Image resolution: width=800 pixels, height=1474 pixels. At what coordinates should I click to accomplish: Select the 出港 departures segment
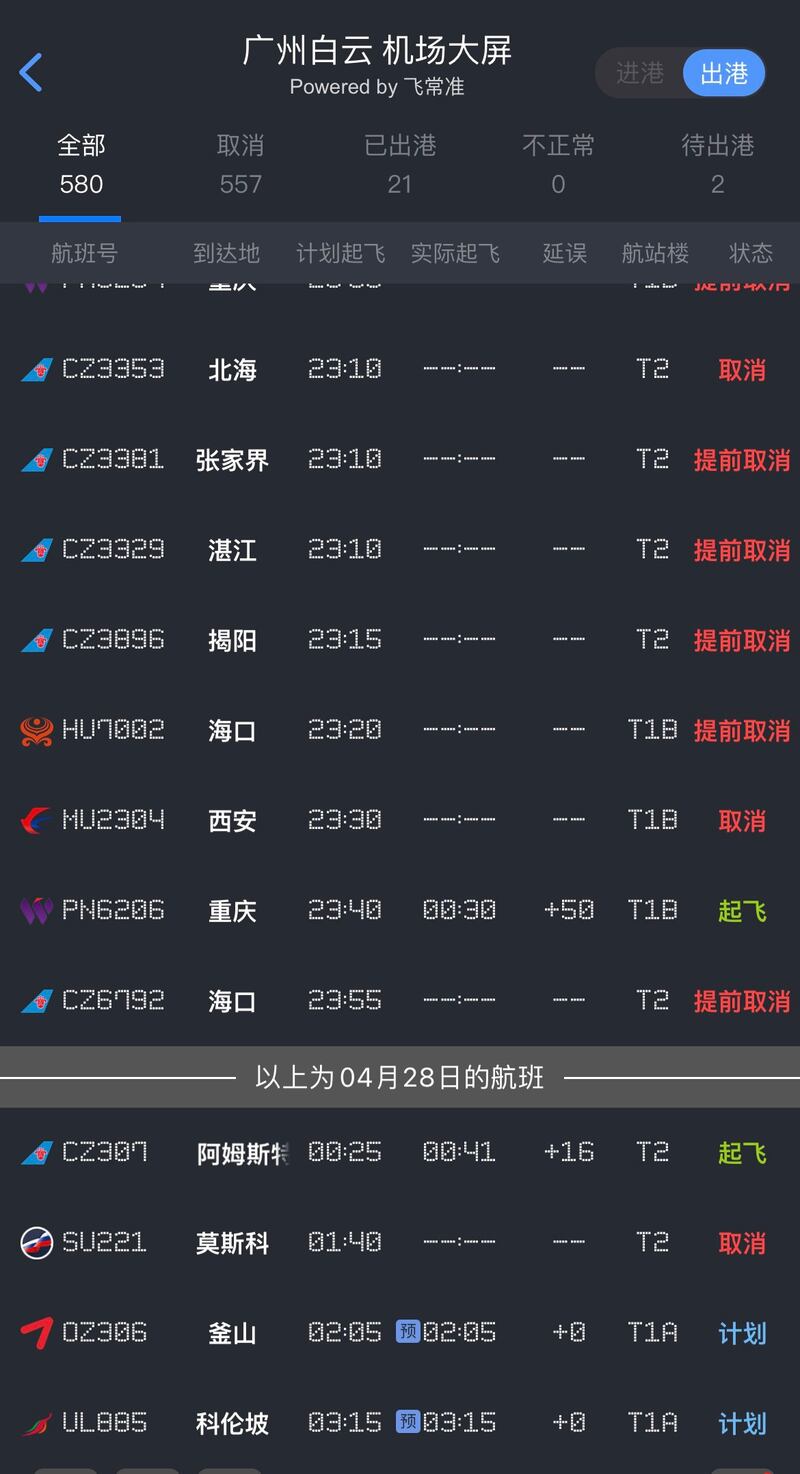click(724, 73)
